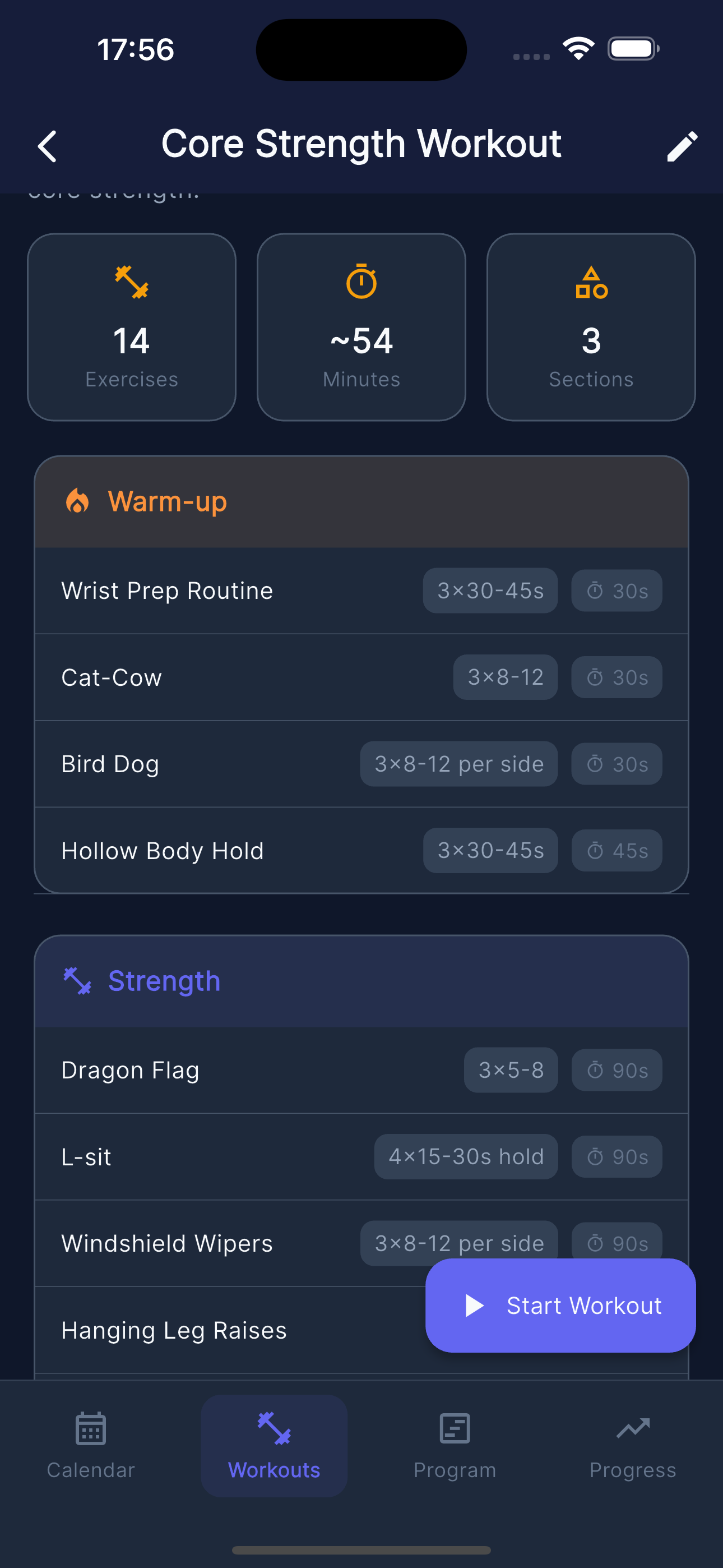
Task: Toggle the 45s rest for Hollow Body Hold
Action: click(616, 850)
